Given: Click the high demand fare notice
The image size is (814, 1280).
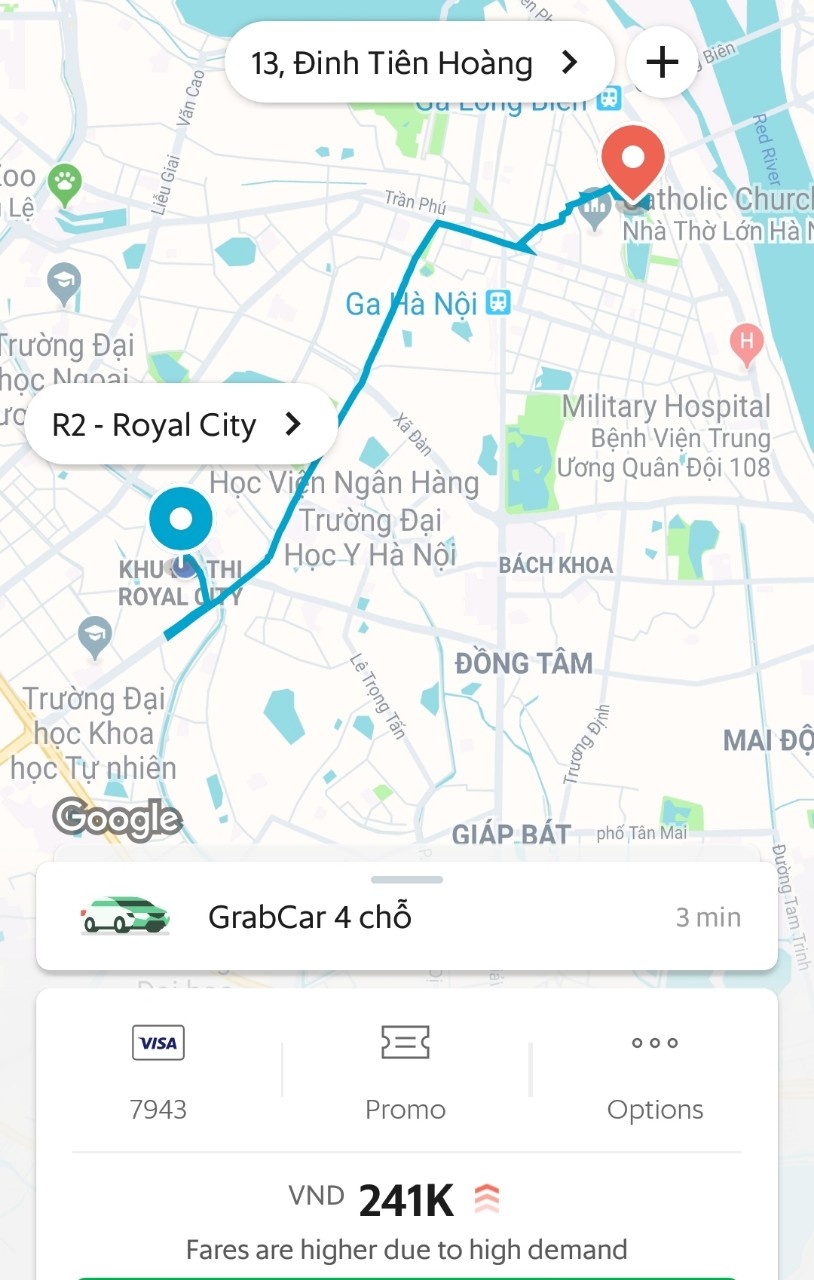Looking at the screenshot, I should tap(406, 1248).
